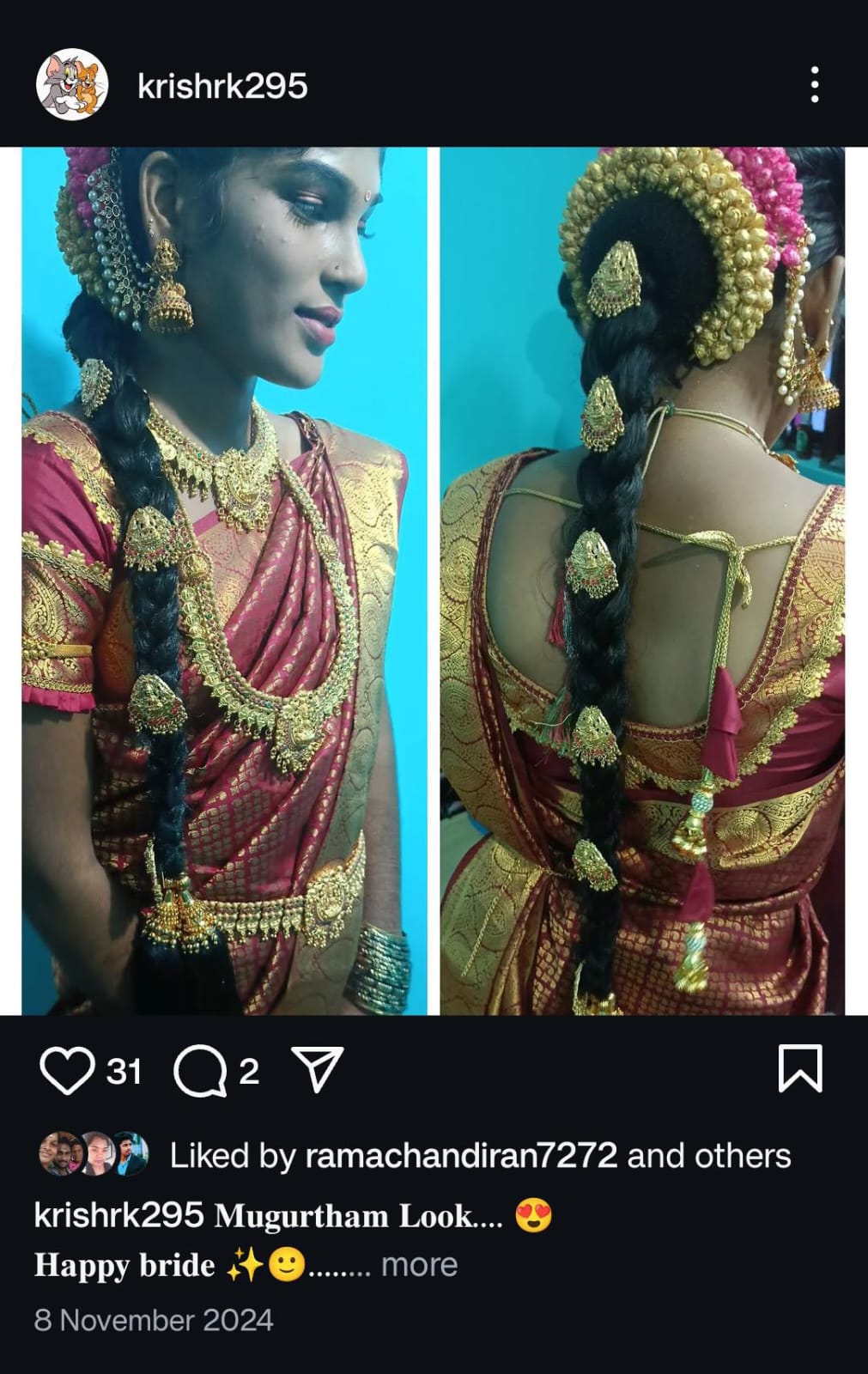Open the three-dot overflow menu

point(814,85)
